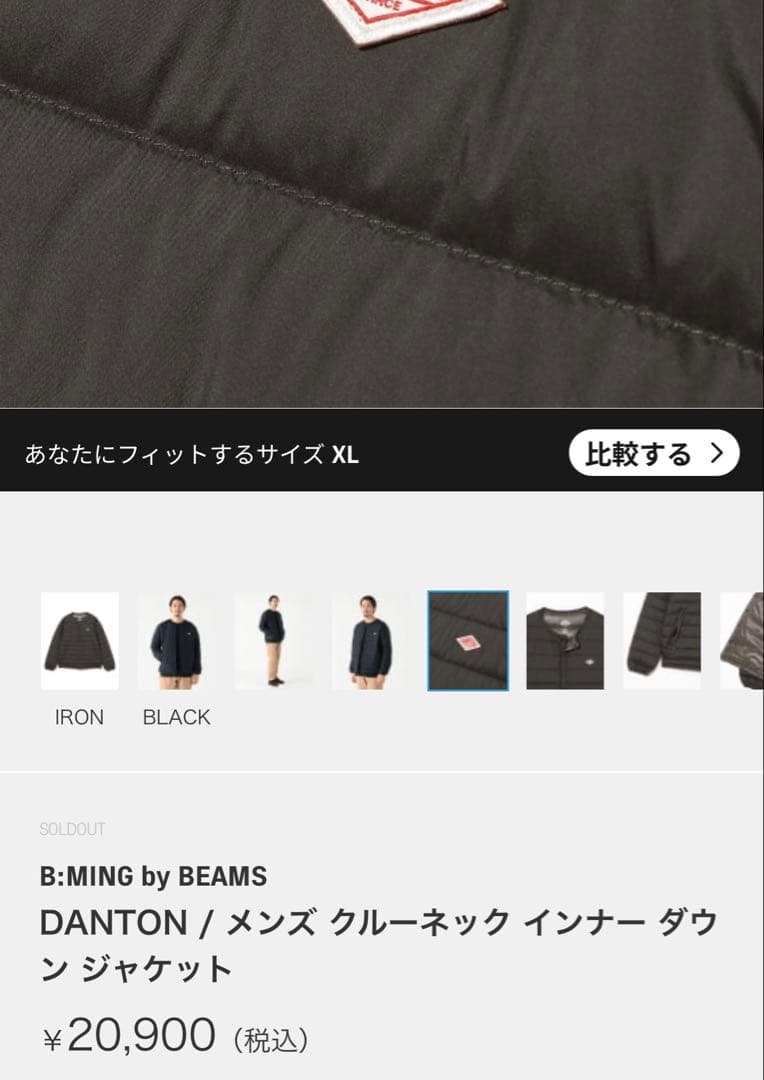Image resolution: width=764 pixels, height=1080 pixels.
Task: Select the highlighted DANTON logo patch thumbnail
Action: 468,639
